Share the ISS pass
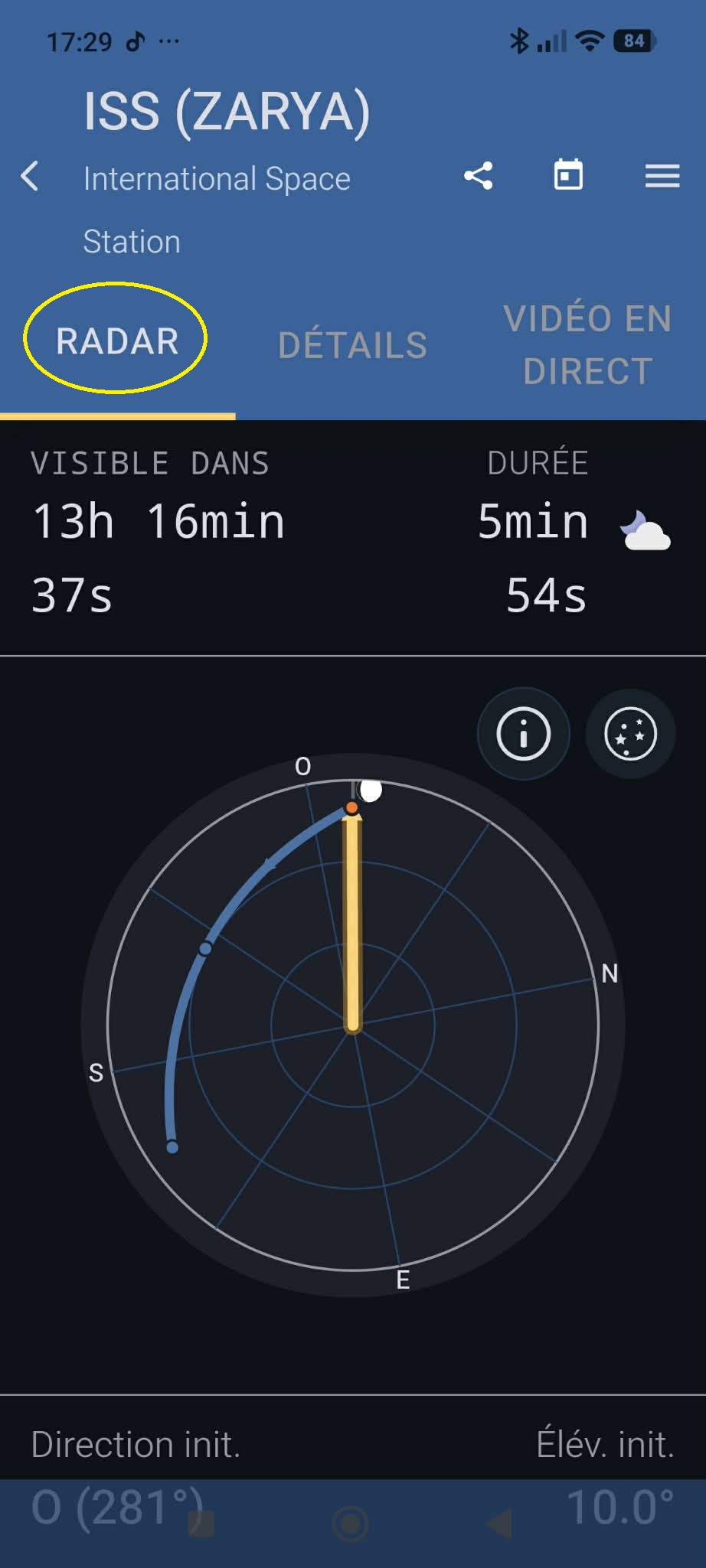This screenshot has width=706, height=1568. 479,177
